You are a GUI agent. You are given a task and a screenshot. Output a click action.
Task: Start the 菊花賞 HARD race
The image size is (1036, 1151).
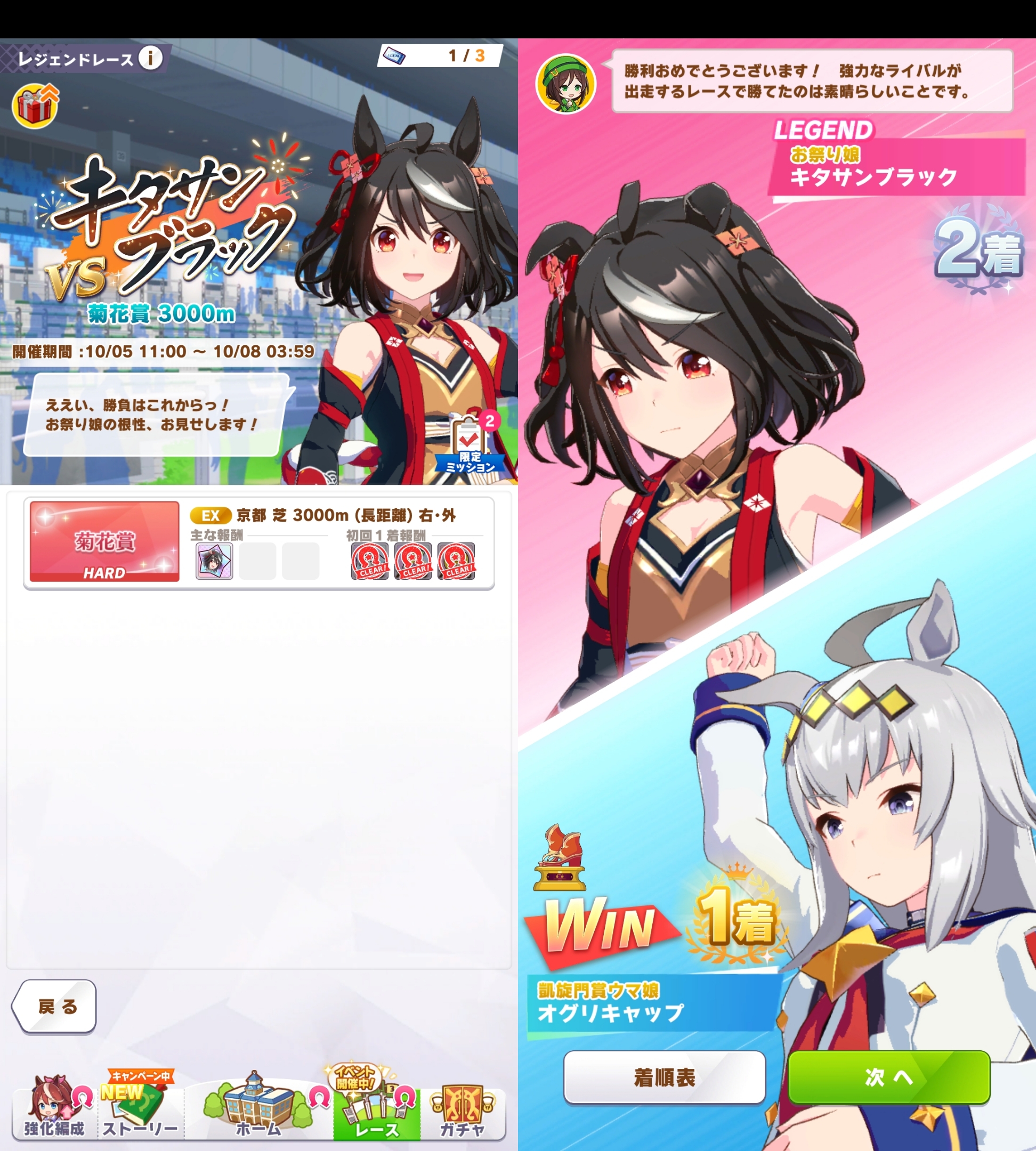104,541
